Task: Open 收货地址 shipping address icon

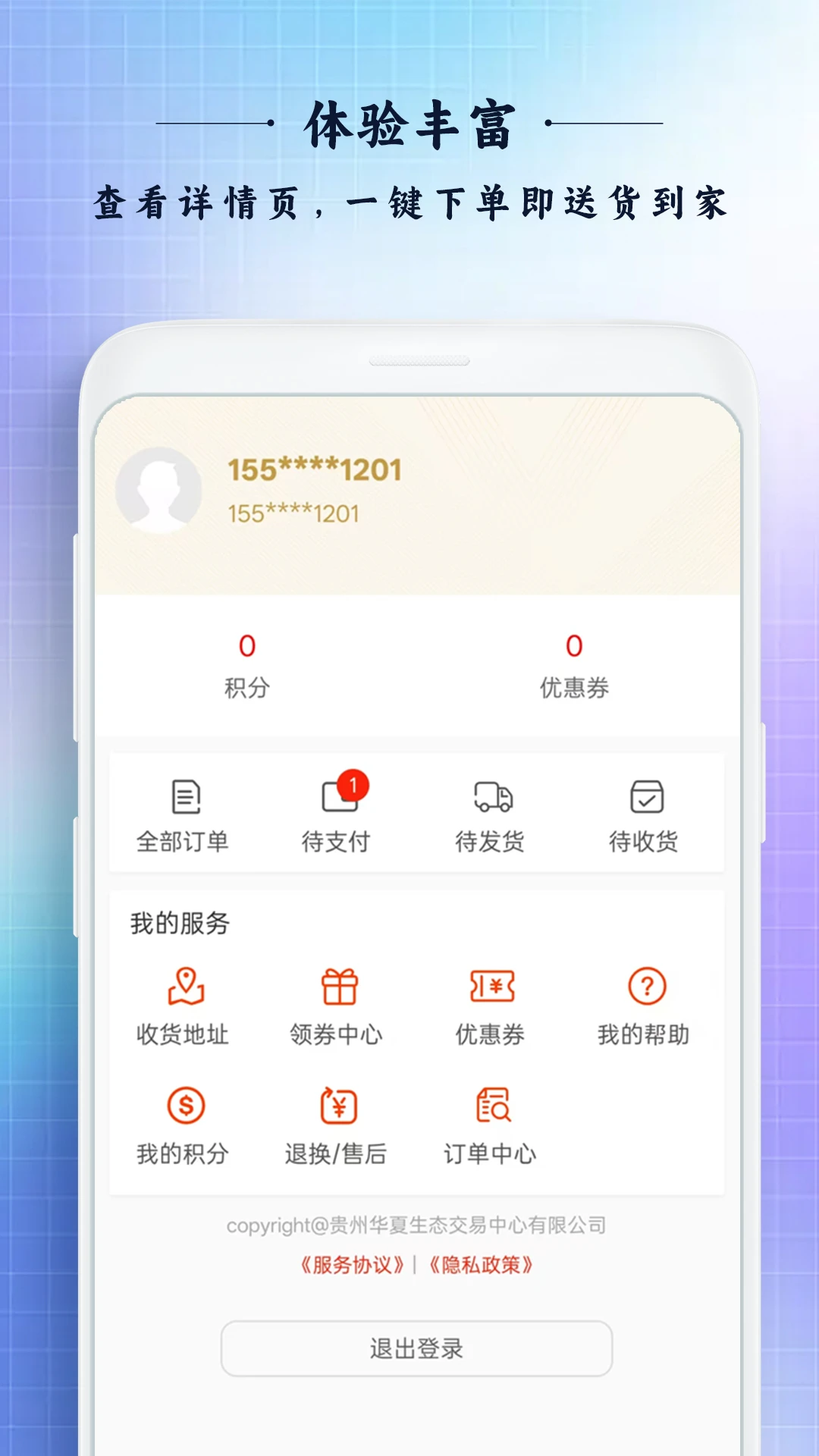Action: (184, 986)
